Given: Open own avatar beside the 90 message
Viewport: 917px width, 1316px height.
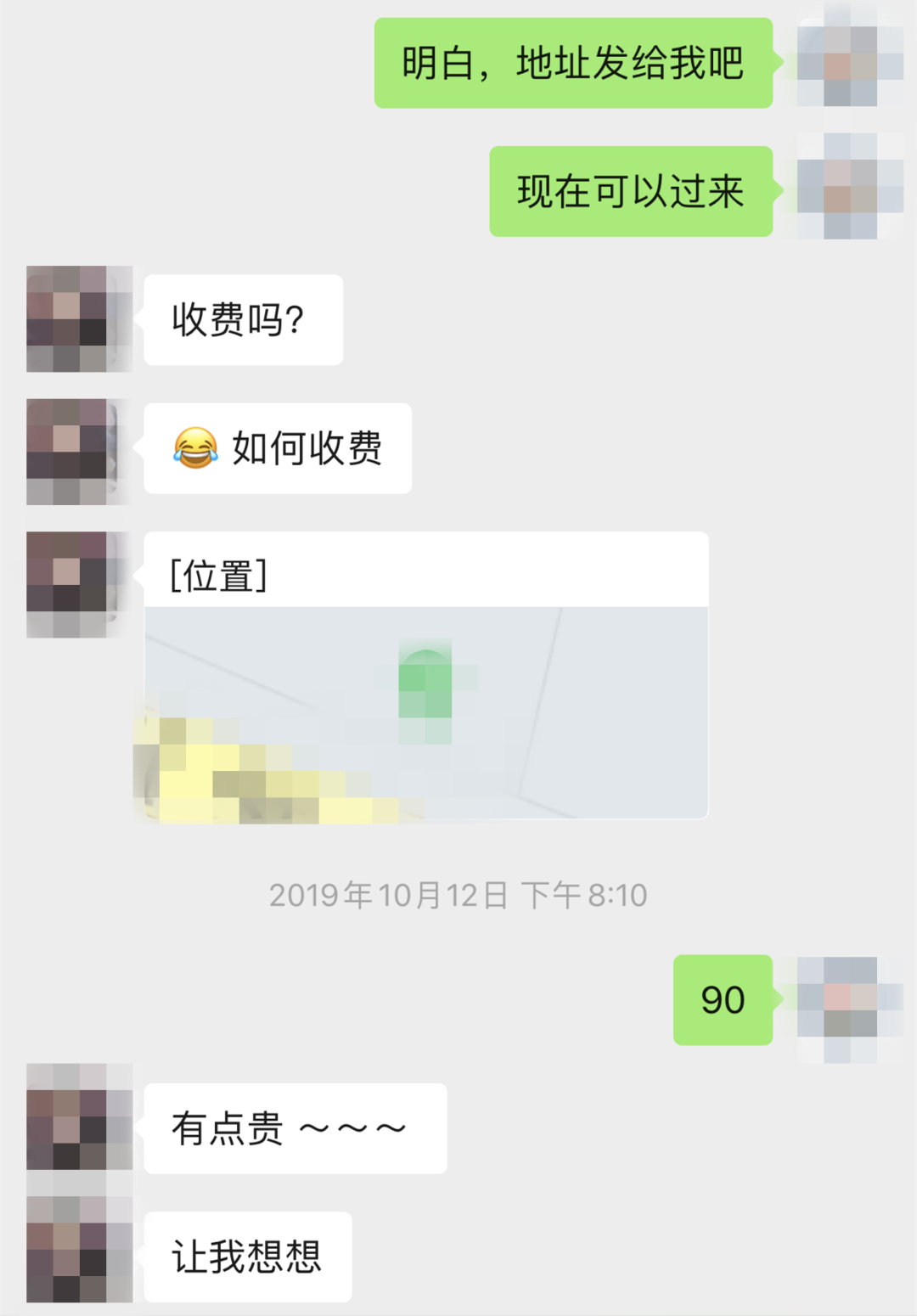Looking at the screenshot, I should (x=849, y=1009).
